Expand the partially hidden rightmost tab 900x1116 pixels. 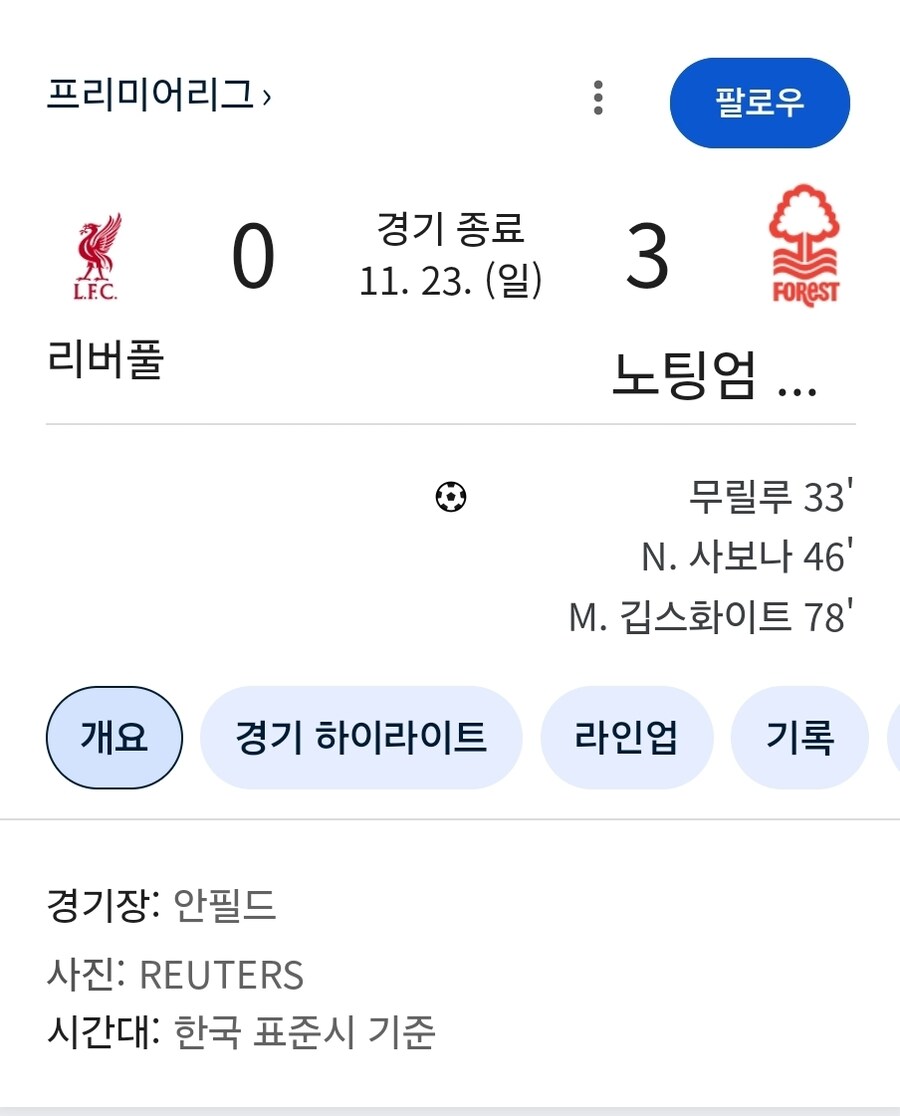(893, 737)
